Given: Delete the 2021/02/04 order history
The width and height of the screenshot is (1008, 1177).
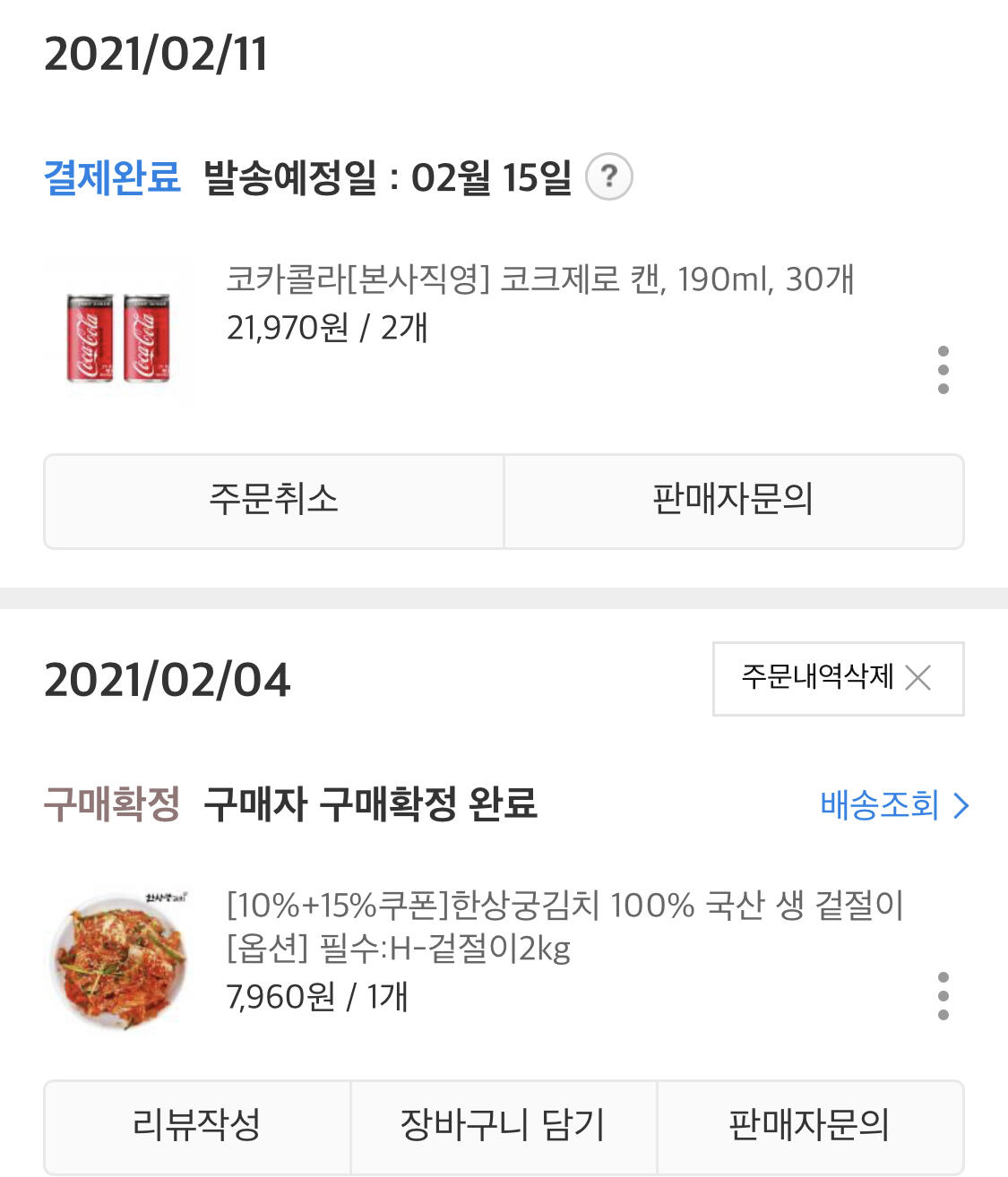Looking at the screenshot, I should (838, 678).
